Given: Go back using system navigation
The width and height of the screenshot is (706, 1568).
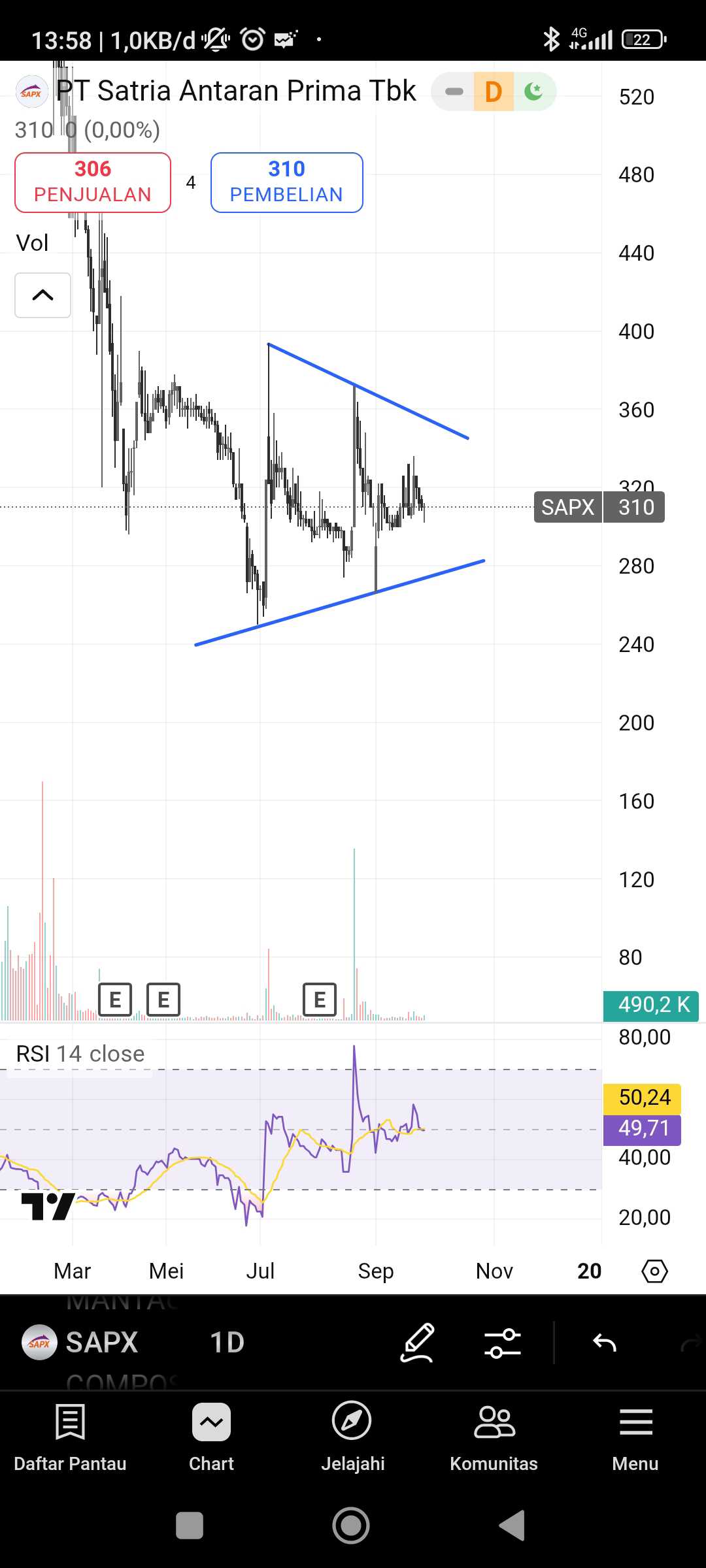Looking at the screenshot, I should tap(512, 1526).
